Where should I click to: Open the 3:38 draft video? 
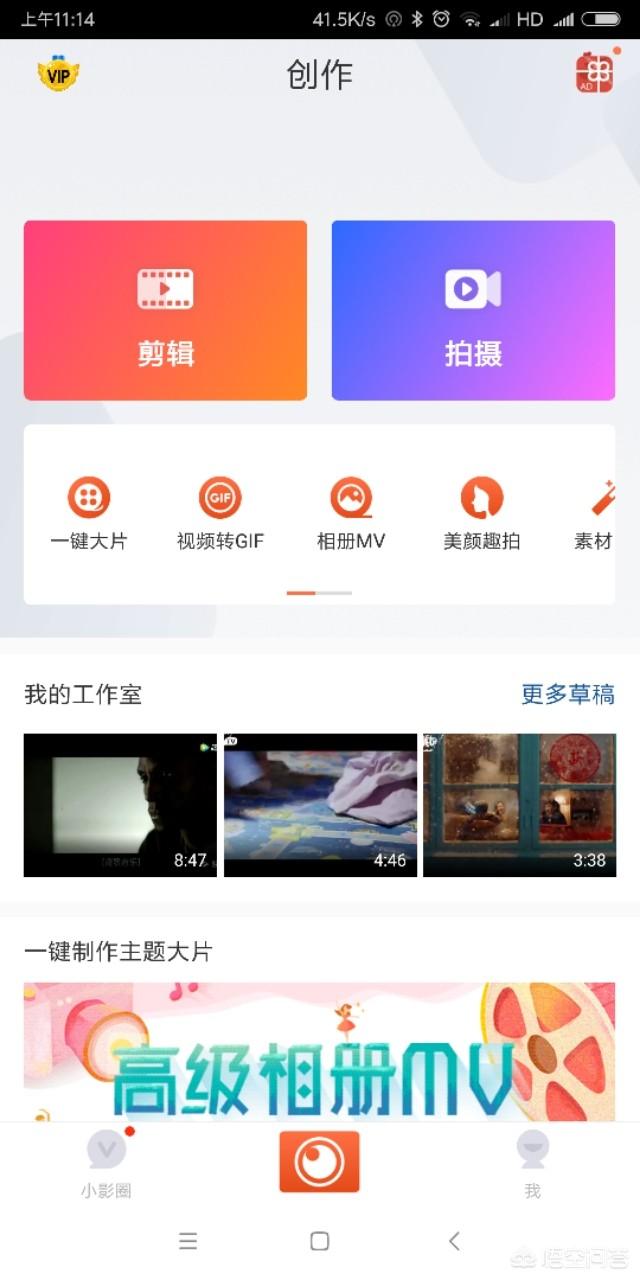pos(520,805)
